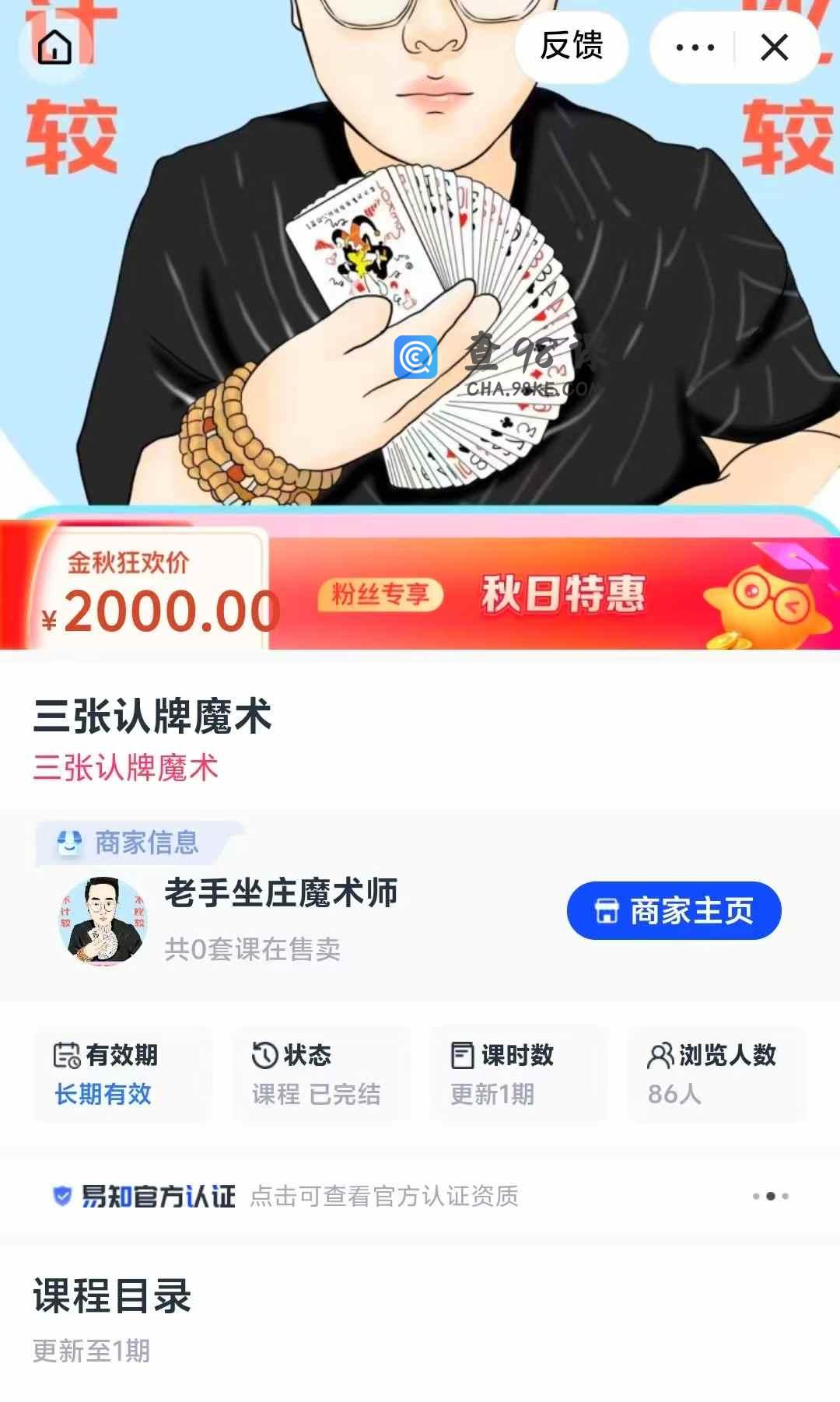Open 商家主页 merchant homepage
The image size is (840, 1402).
(x=674, y=910)
